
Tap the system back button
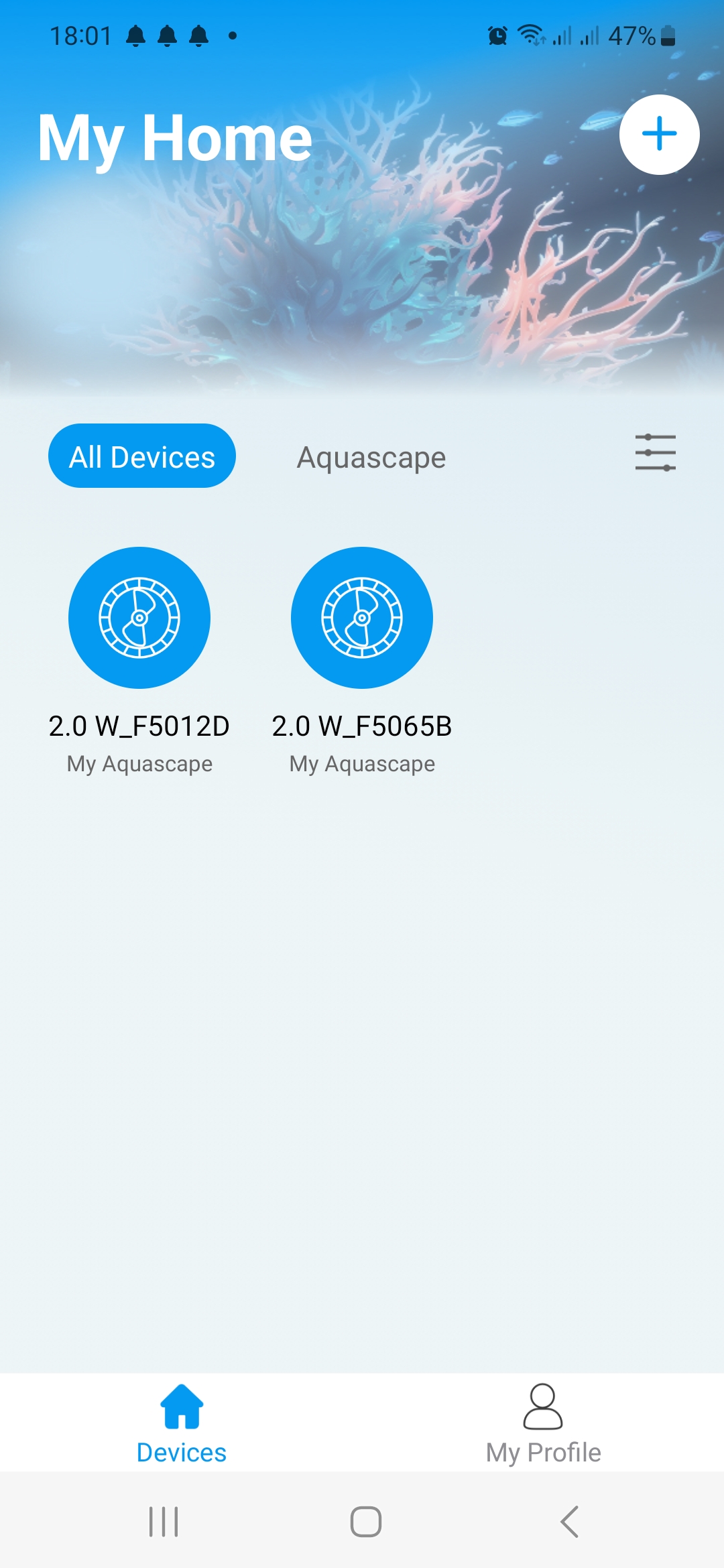click(x=569, y=1521)
